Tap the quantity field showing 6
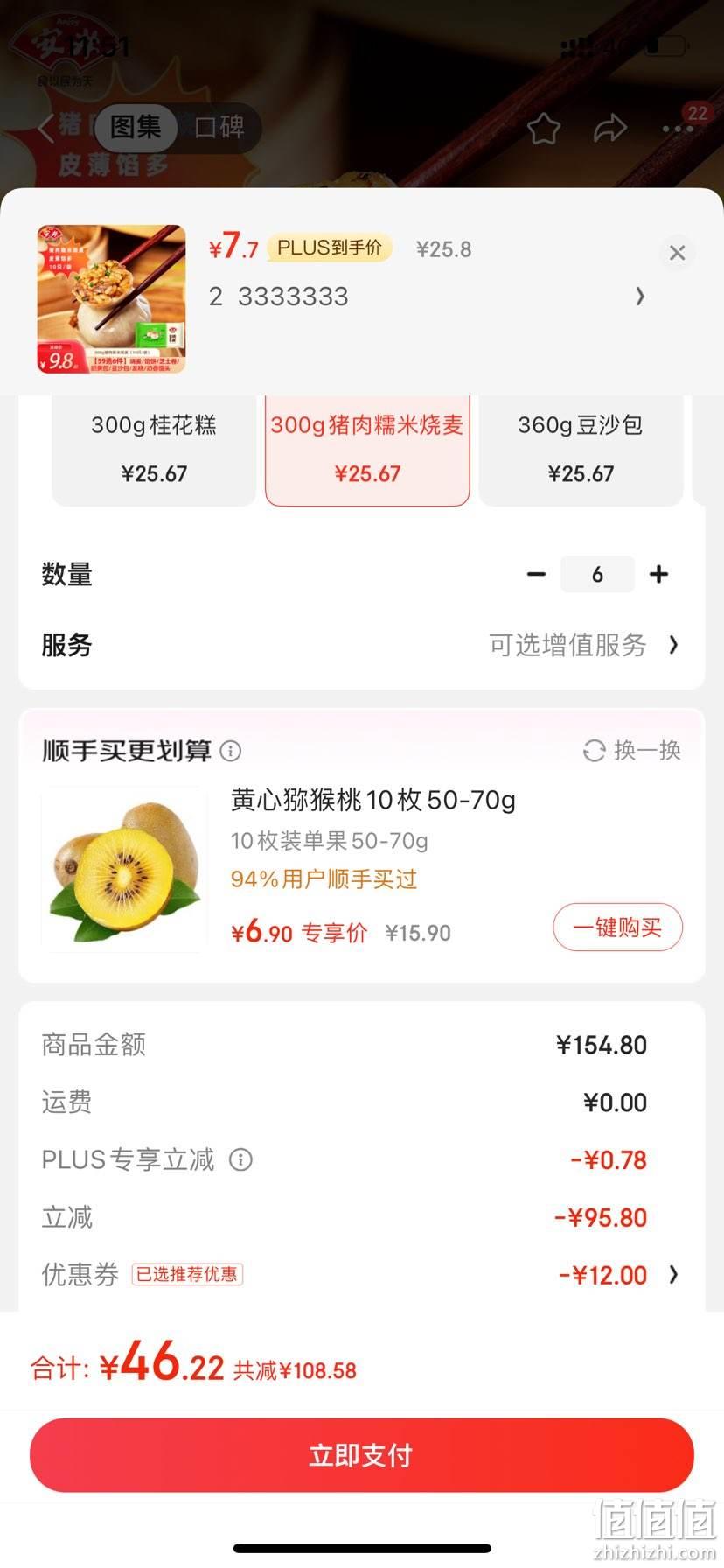724x1568 pixels. (x=597, y=575)
